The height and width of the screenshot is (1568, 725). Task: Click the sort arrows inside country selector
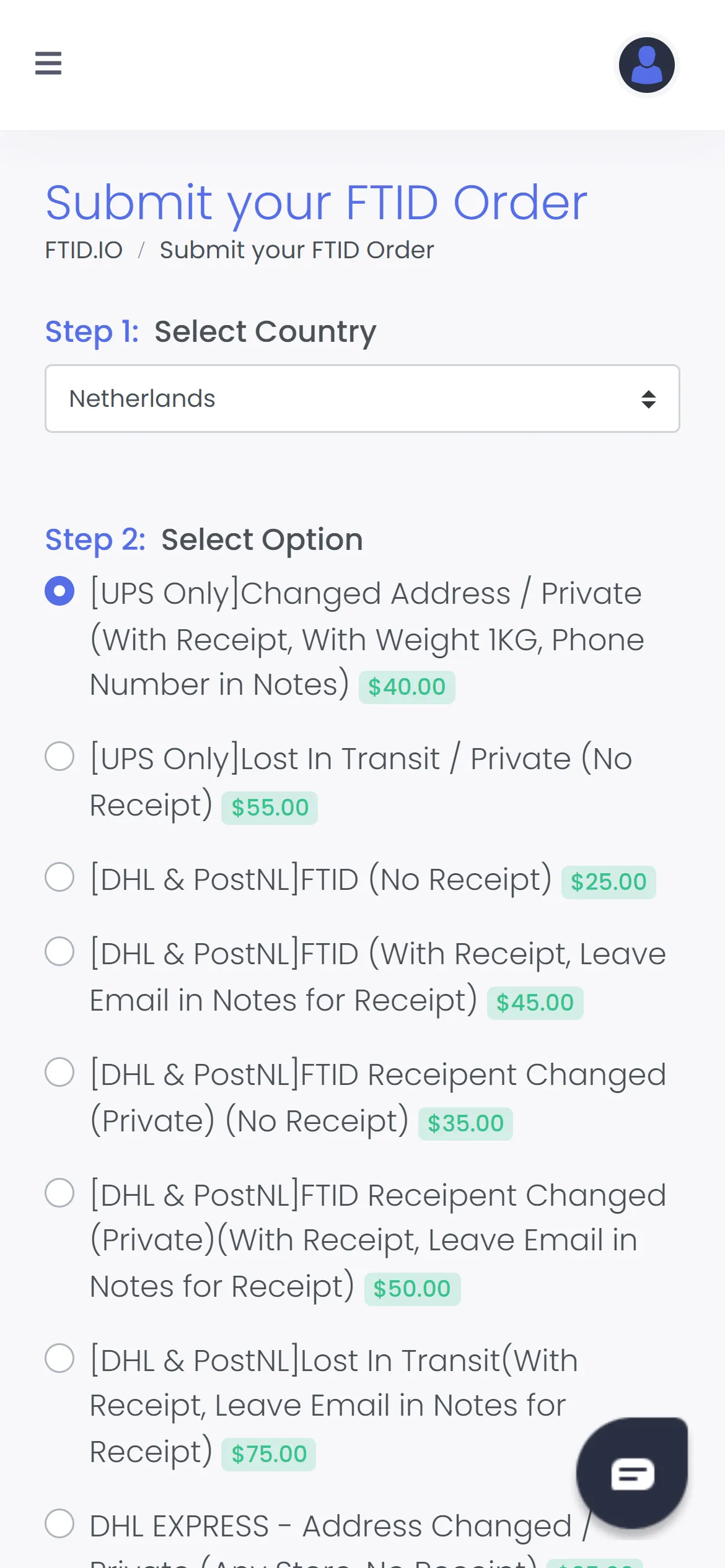pos(648,398)
